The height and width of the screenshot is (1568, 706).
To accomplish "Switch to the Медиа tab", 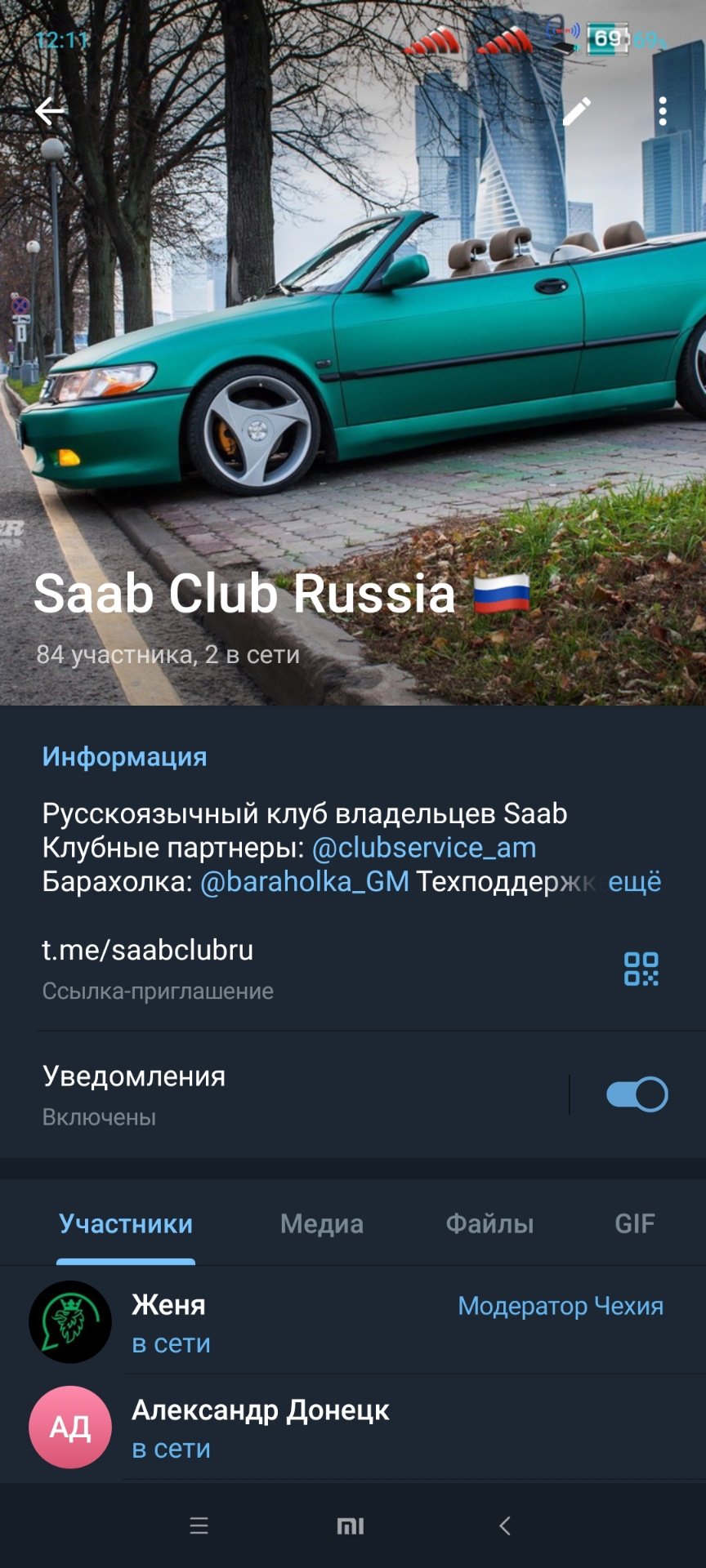I will (x=322, y=1223).
